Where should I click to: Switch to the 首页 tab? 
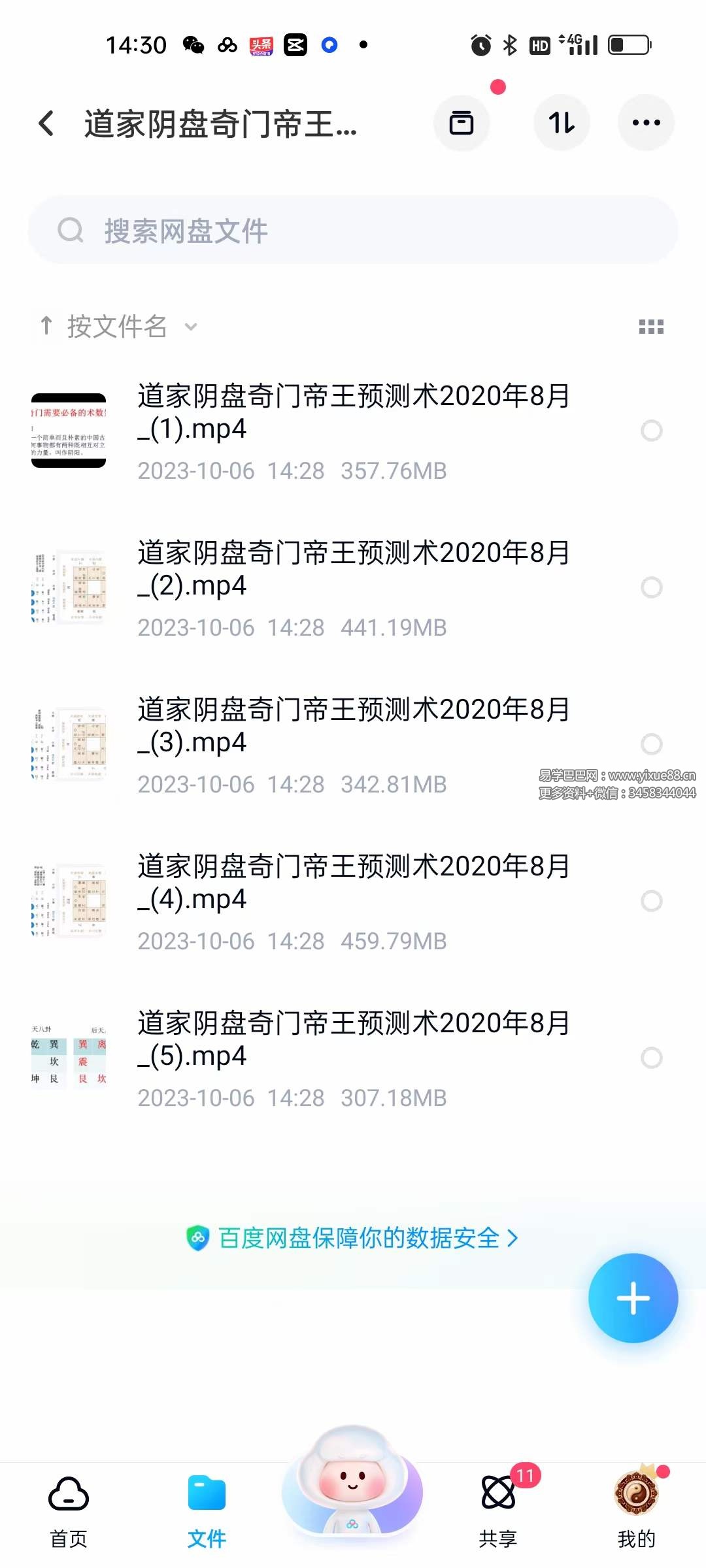[x=69, y=1511]
